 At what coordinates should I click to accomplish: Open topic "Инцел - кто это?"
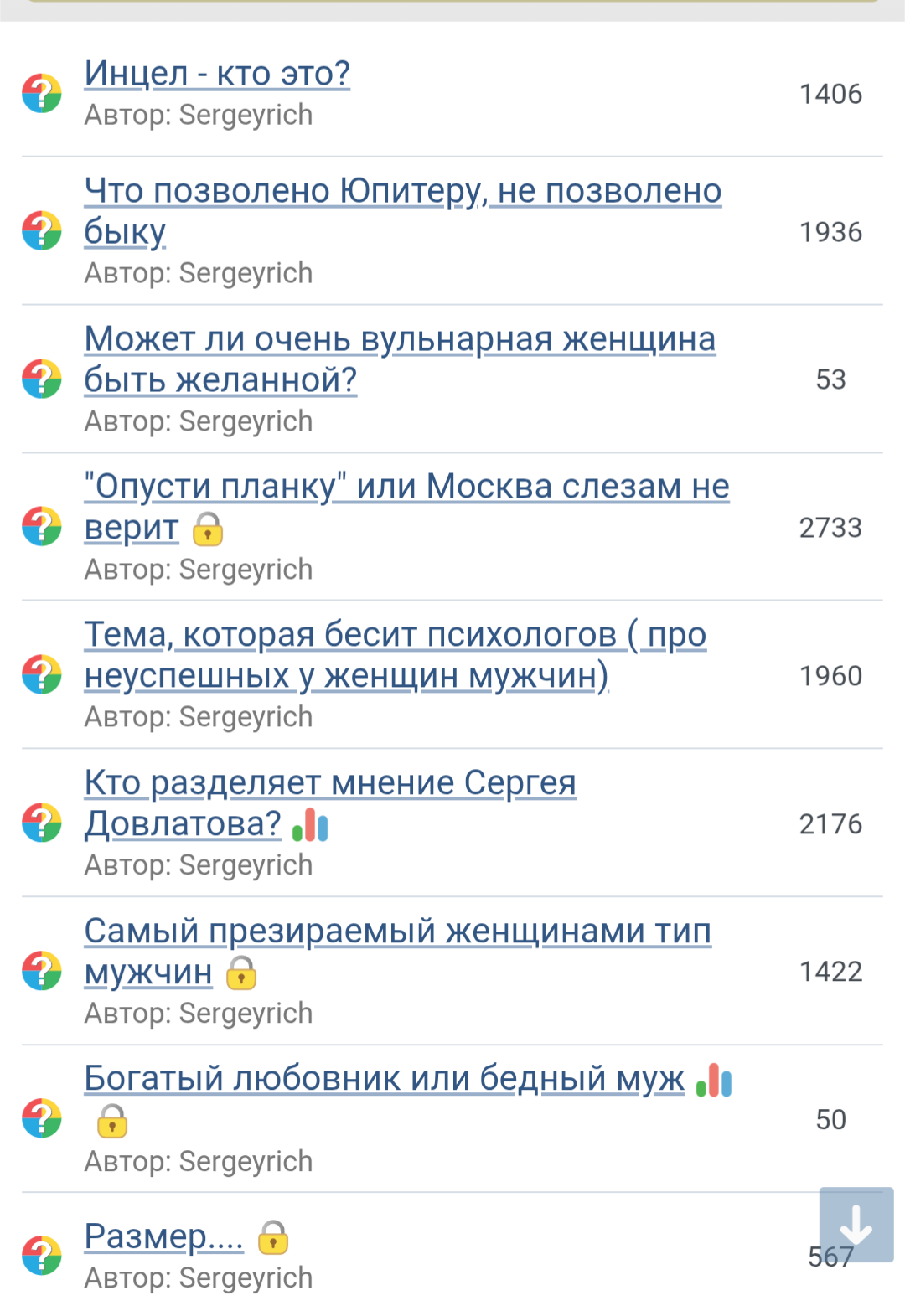217,75
